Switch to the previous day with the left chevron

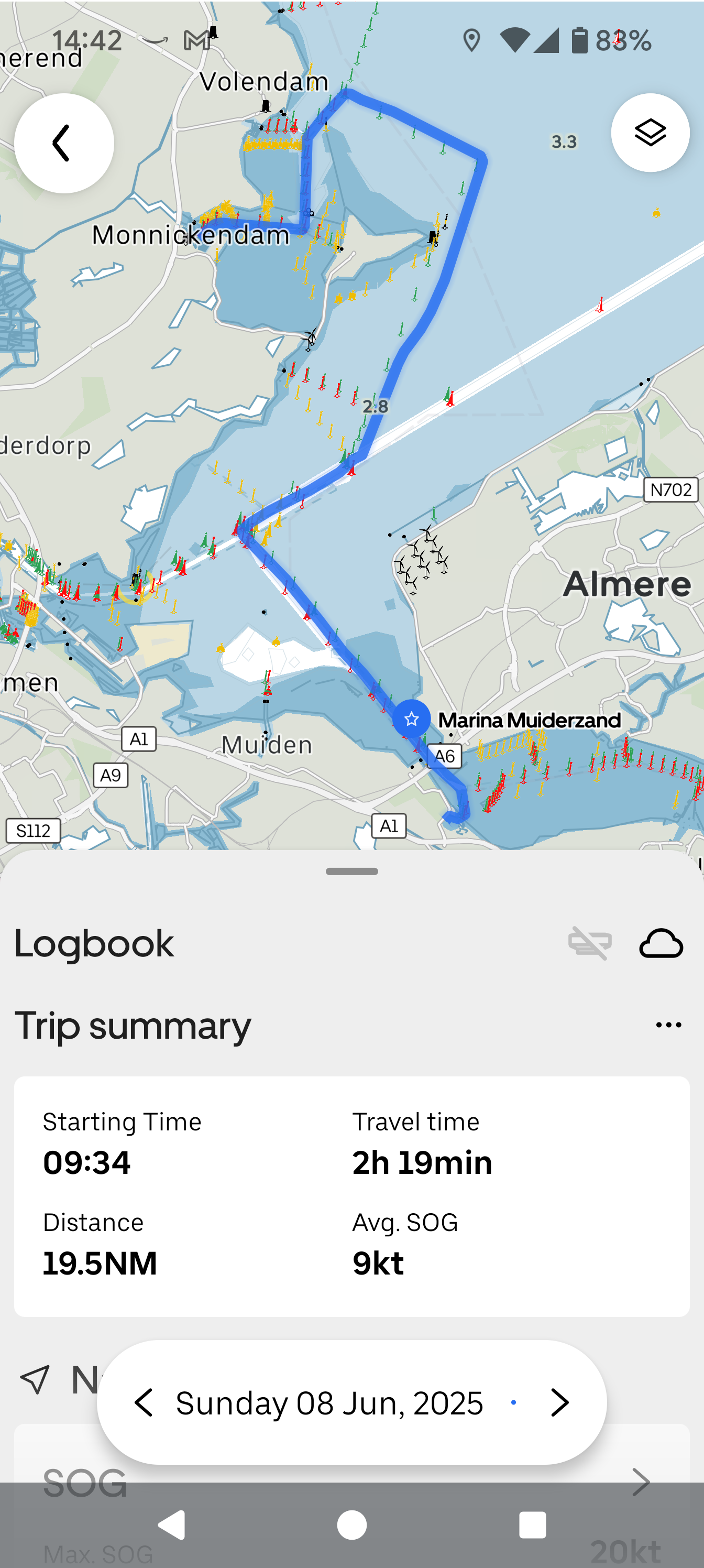coord(145,1402)
